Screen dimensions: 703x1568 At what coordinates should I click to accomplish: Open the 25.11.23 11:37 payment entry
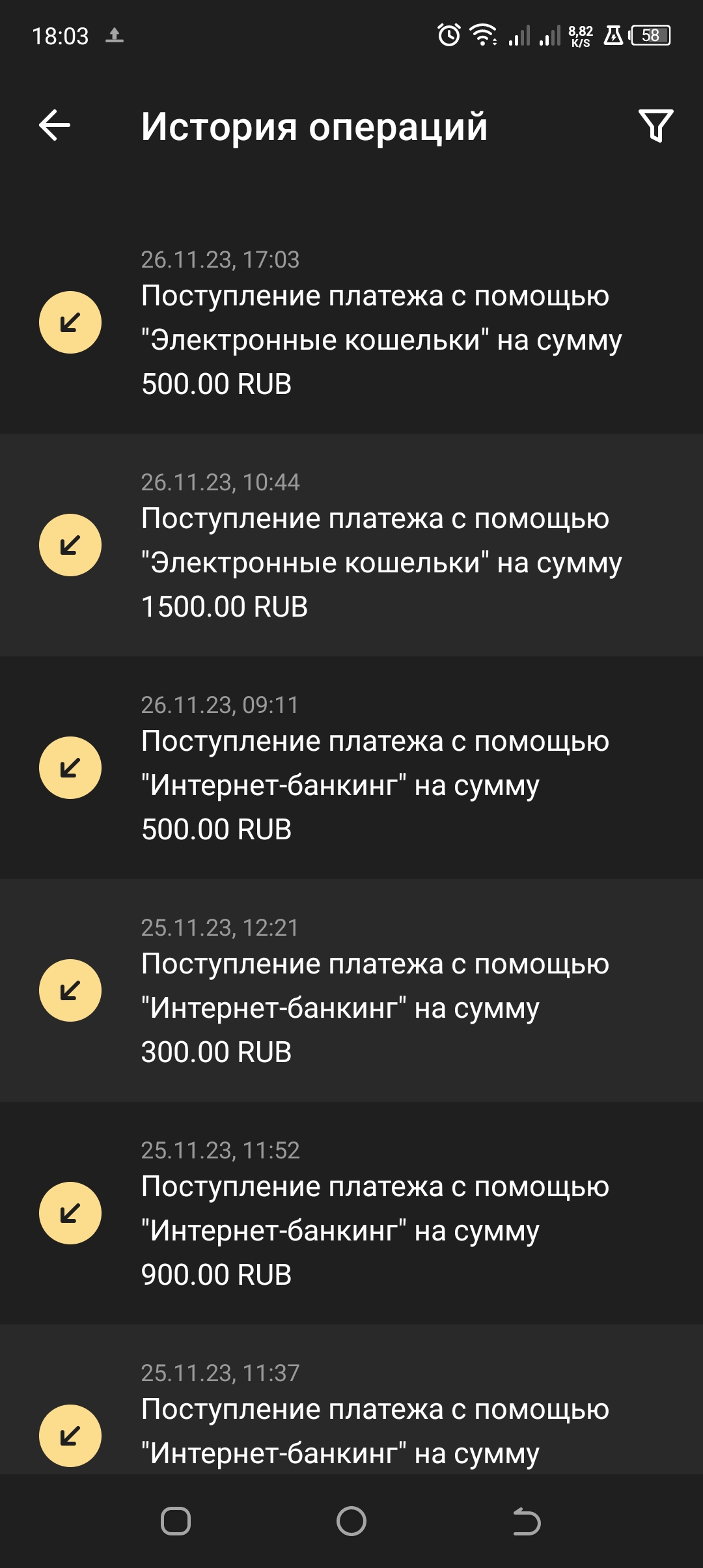[351, 1399]
